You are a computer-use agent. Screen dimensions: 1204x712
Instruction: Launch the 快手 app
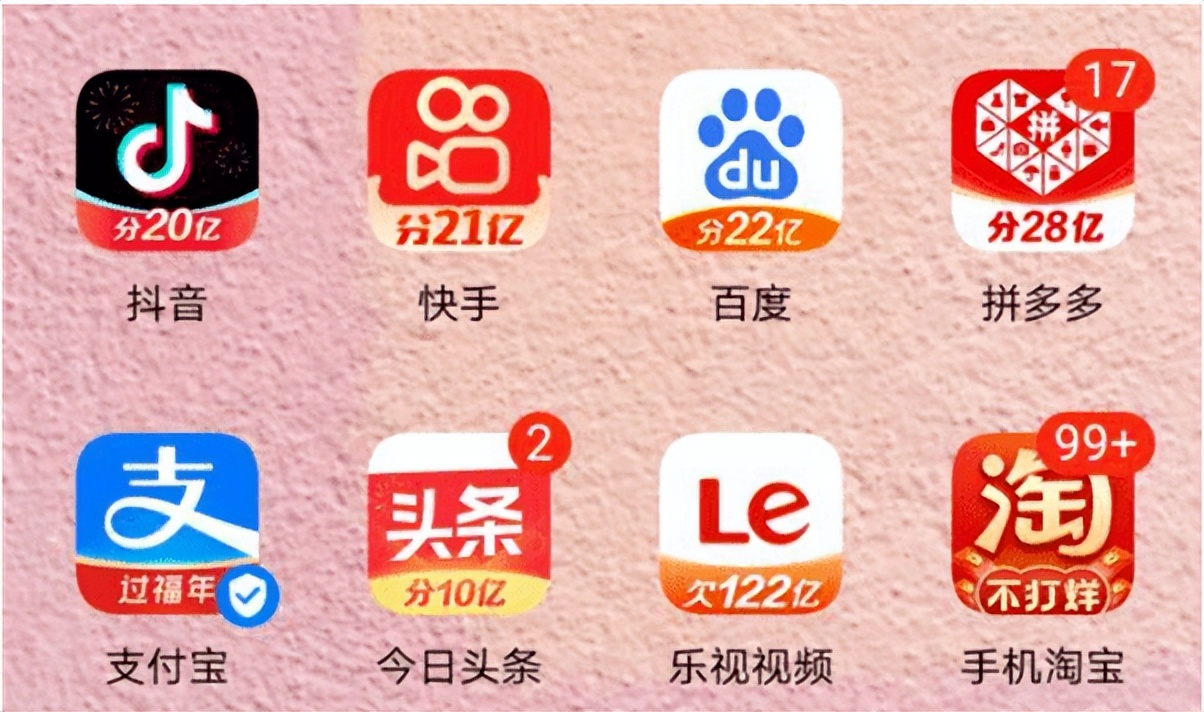click(458, 160)
